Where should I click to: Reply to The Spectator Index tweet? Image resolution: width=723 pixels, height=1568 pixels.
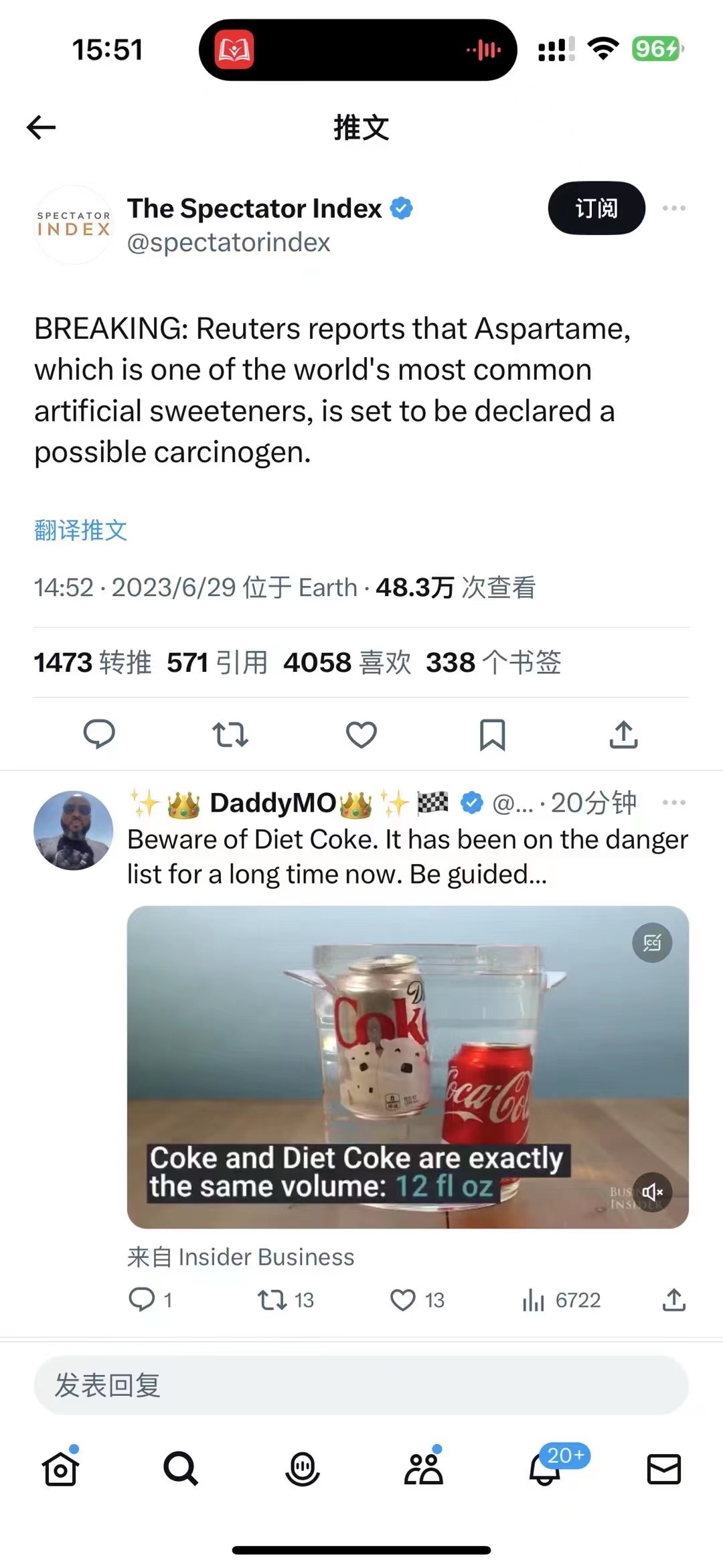tap(99, 734)
